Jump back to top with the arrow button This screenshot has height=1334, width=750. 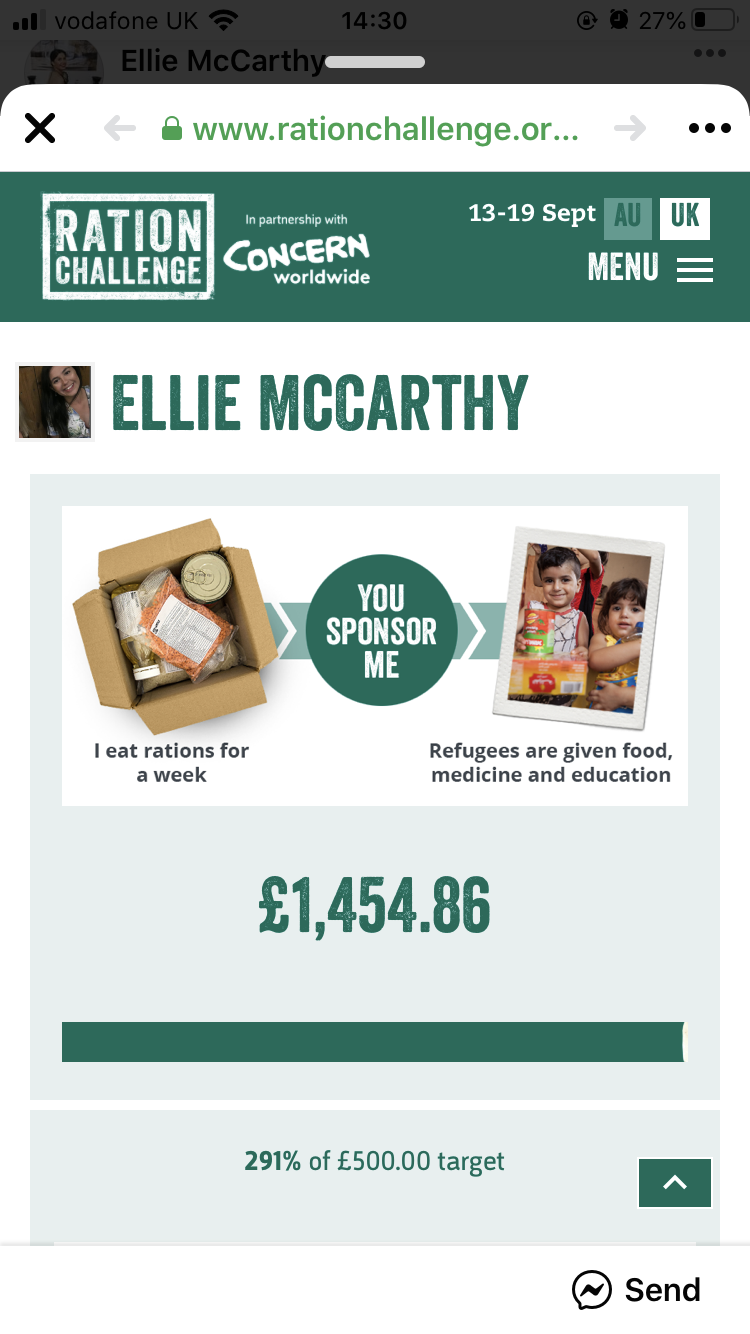(x=675, y=1183)
